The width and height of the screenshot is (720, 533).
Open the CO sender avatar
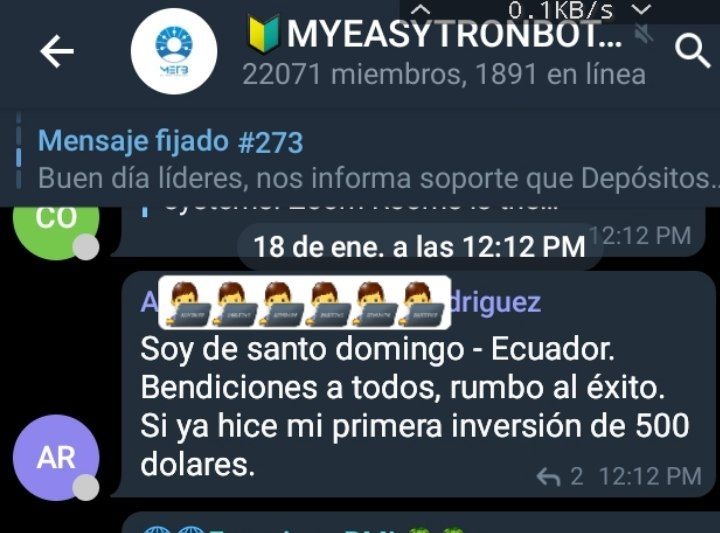pos(56,222)
